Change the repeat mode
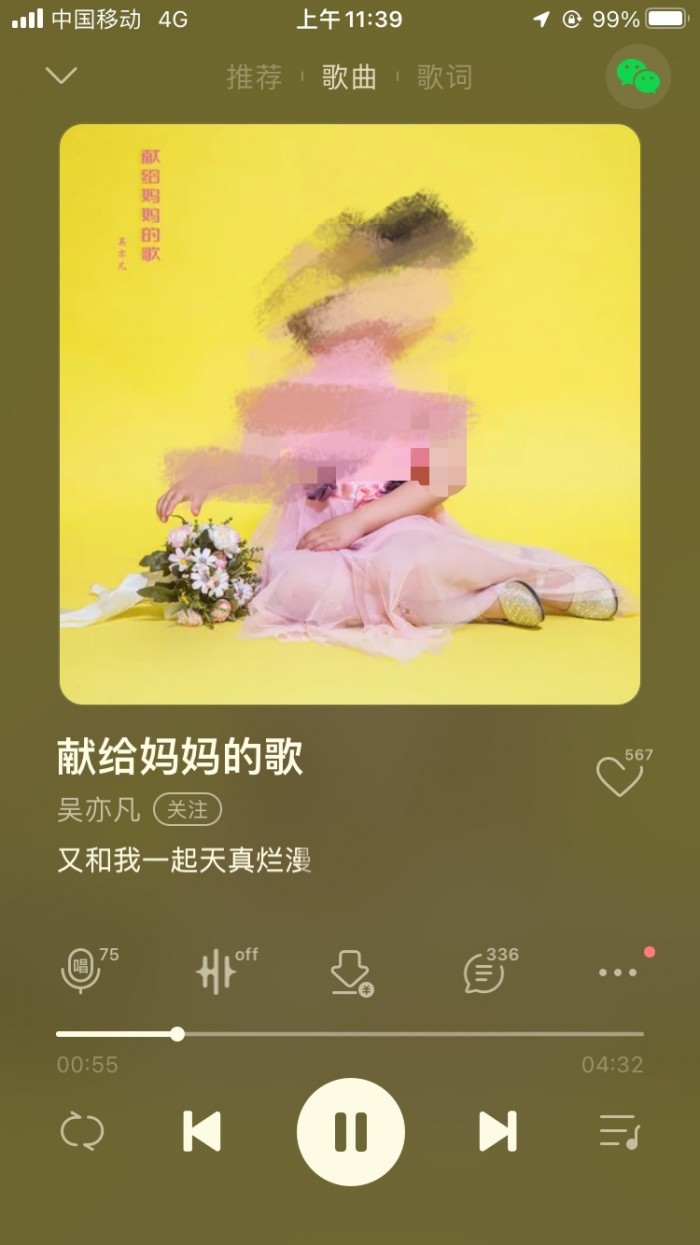This screenshot has width=700, height=1245. tap(82, 1132)
